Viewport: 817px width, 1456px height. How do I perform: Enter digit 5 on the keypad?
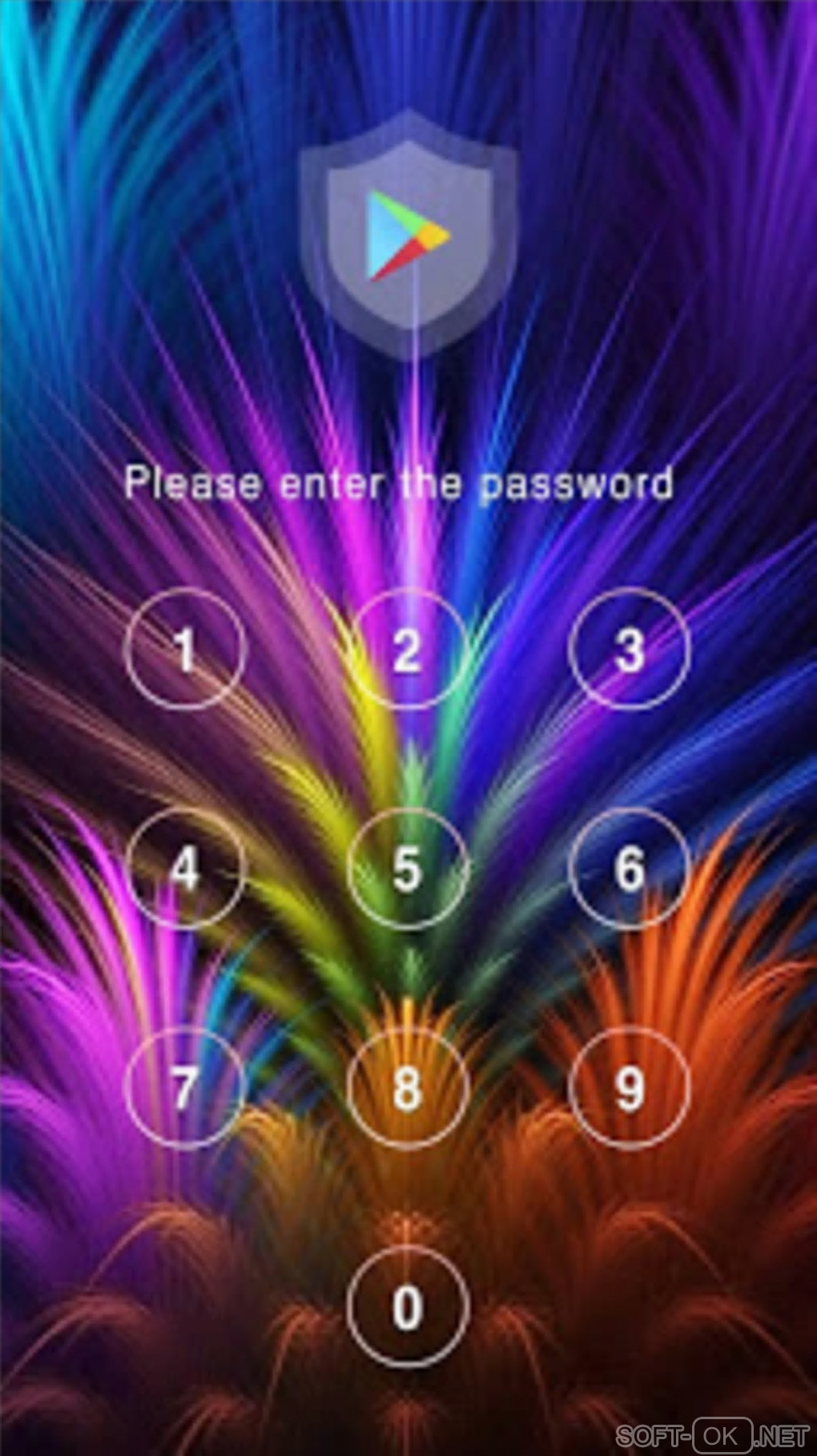[x=408, y=868]
